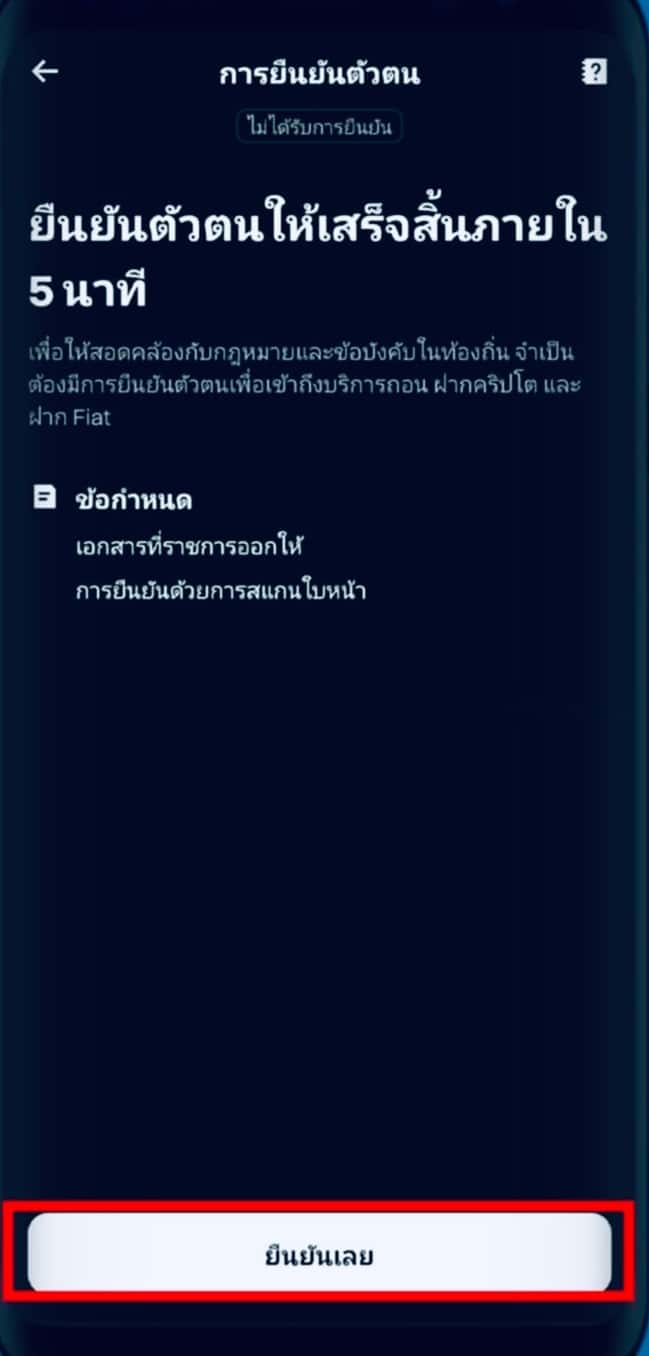This screenshot has width=649, height=1356.
Task: Open the help icon in the top-right corner
Action: (595, 72)
